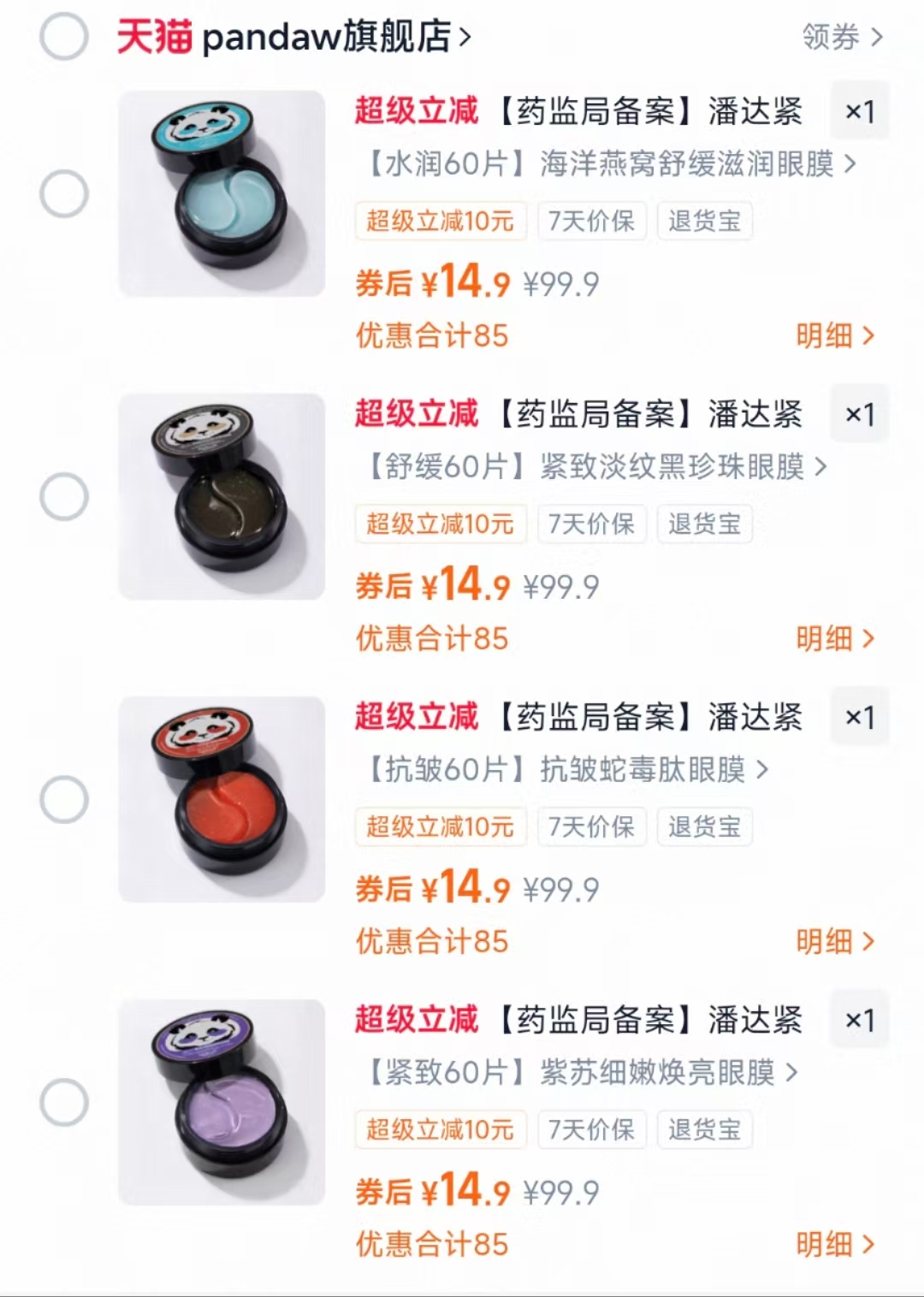The height and width of the screenshot is (1297, 924).
Task: Click the 超级立减10元 coupon tag on first item
Action: click(x=440, y=221)
